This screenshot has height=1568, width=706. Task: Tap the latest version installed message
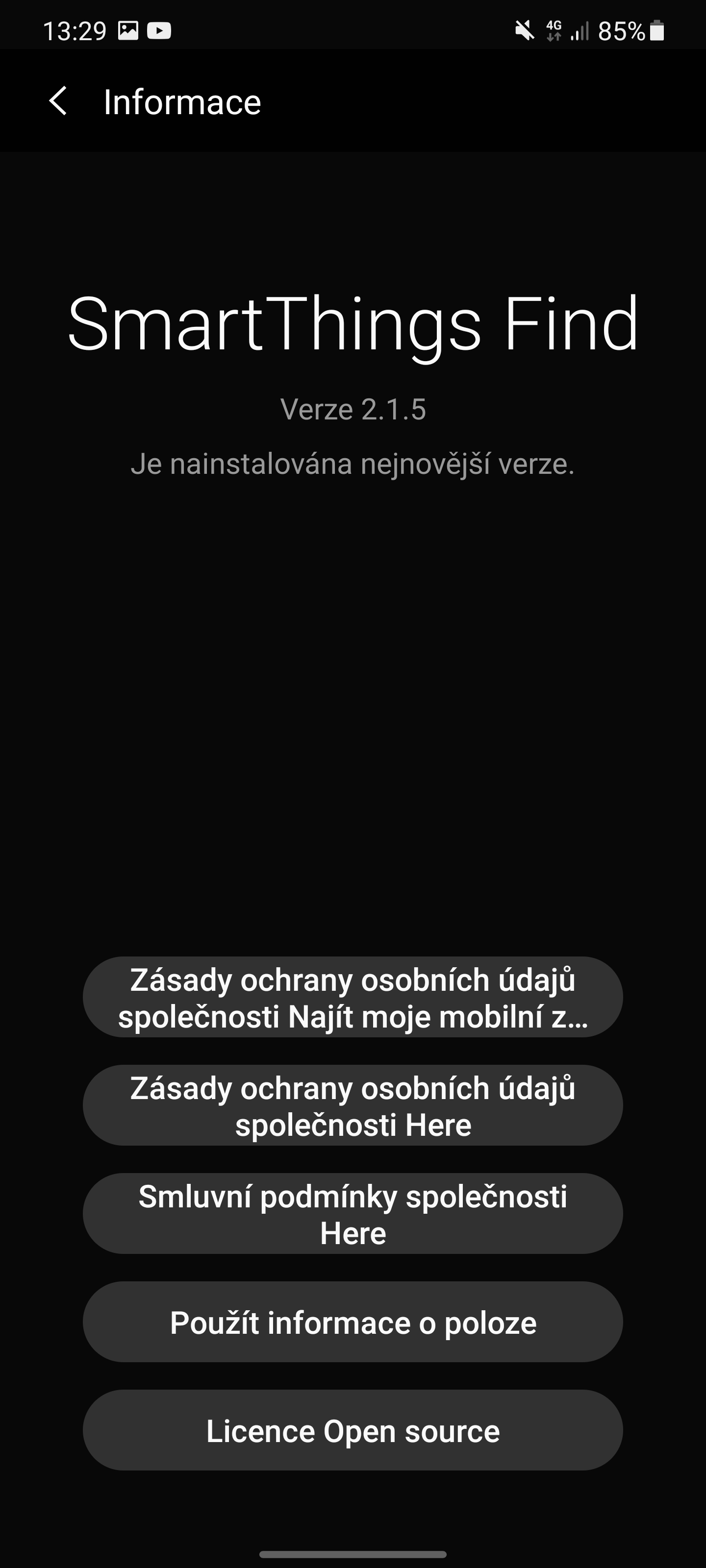[353, 465]
